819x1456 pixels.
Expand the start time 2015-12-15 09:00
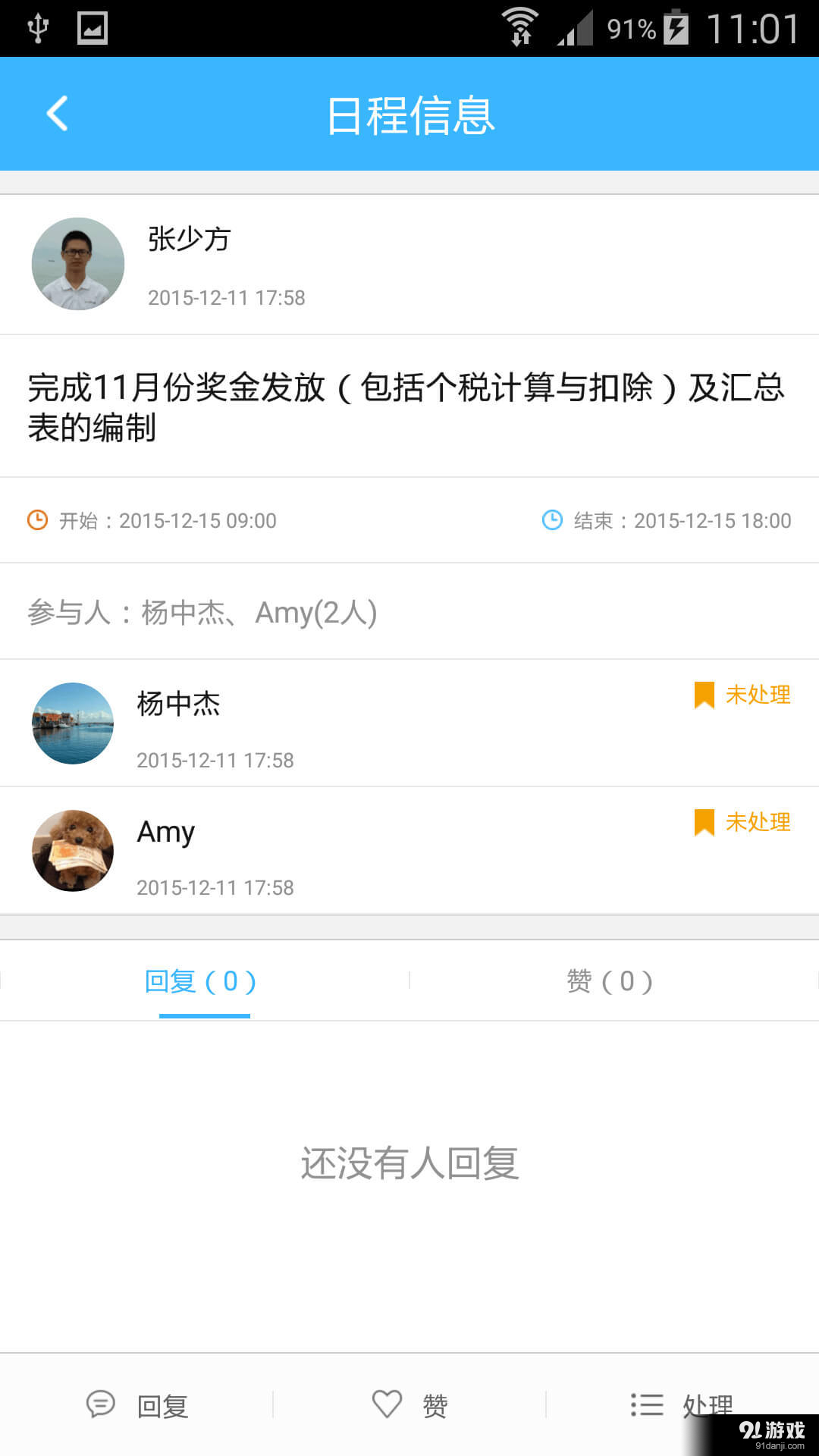(197, 520)
